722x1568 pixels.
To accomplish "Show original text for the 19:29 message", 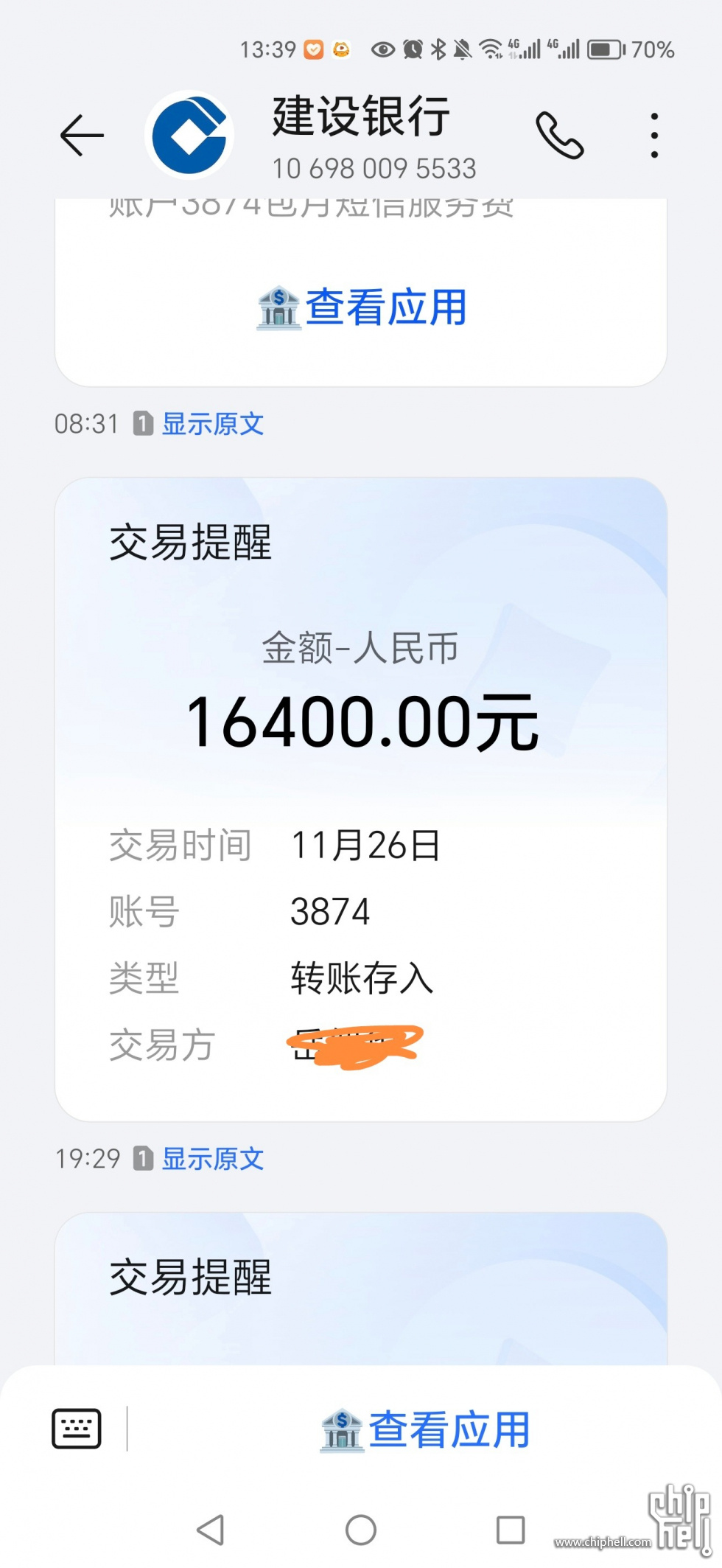I will tap(212, 1159).
